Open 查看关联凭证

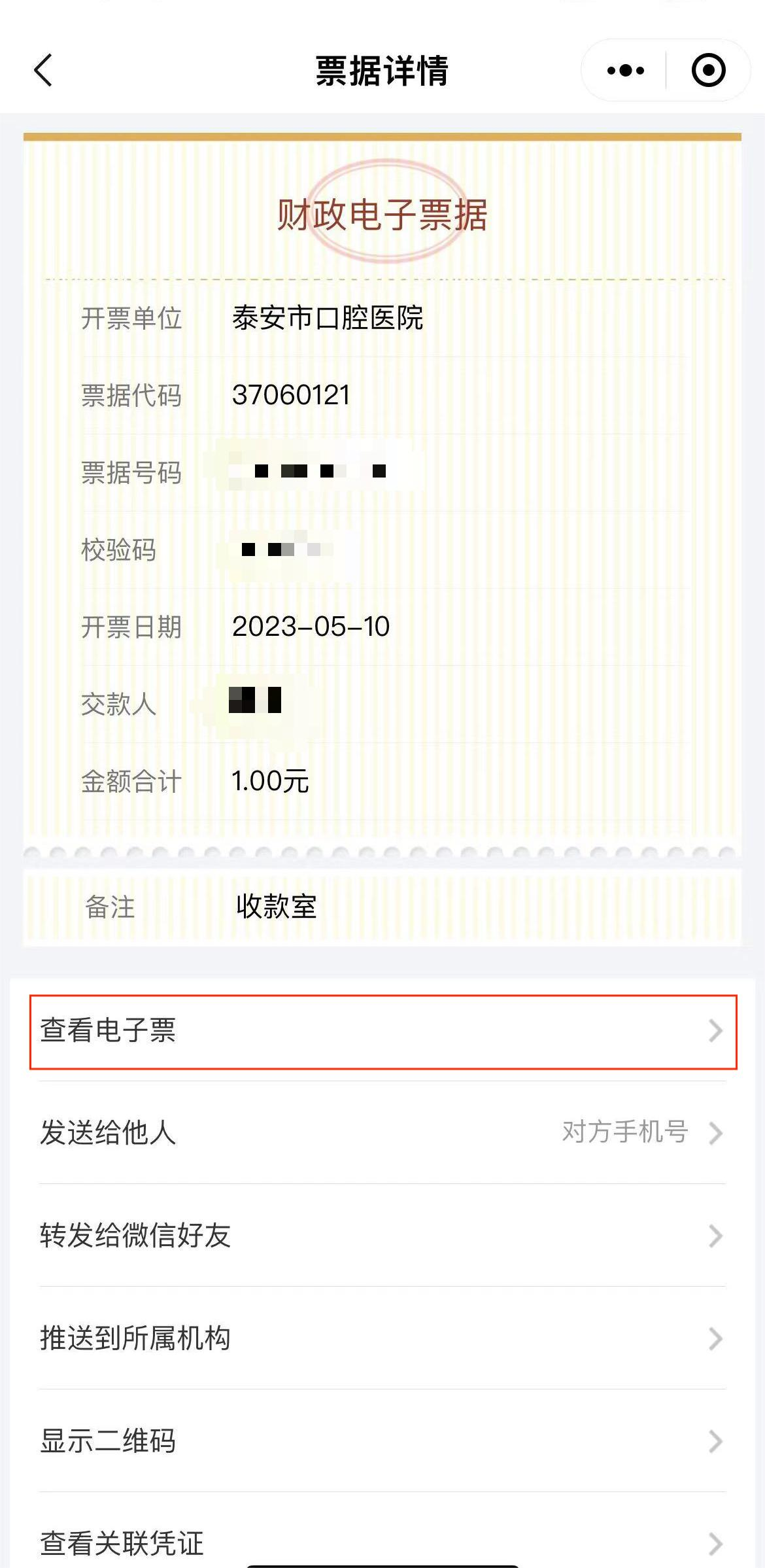tap(382, 1542)
